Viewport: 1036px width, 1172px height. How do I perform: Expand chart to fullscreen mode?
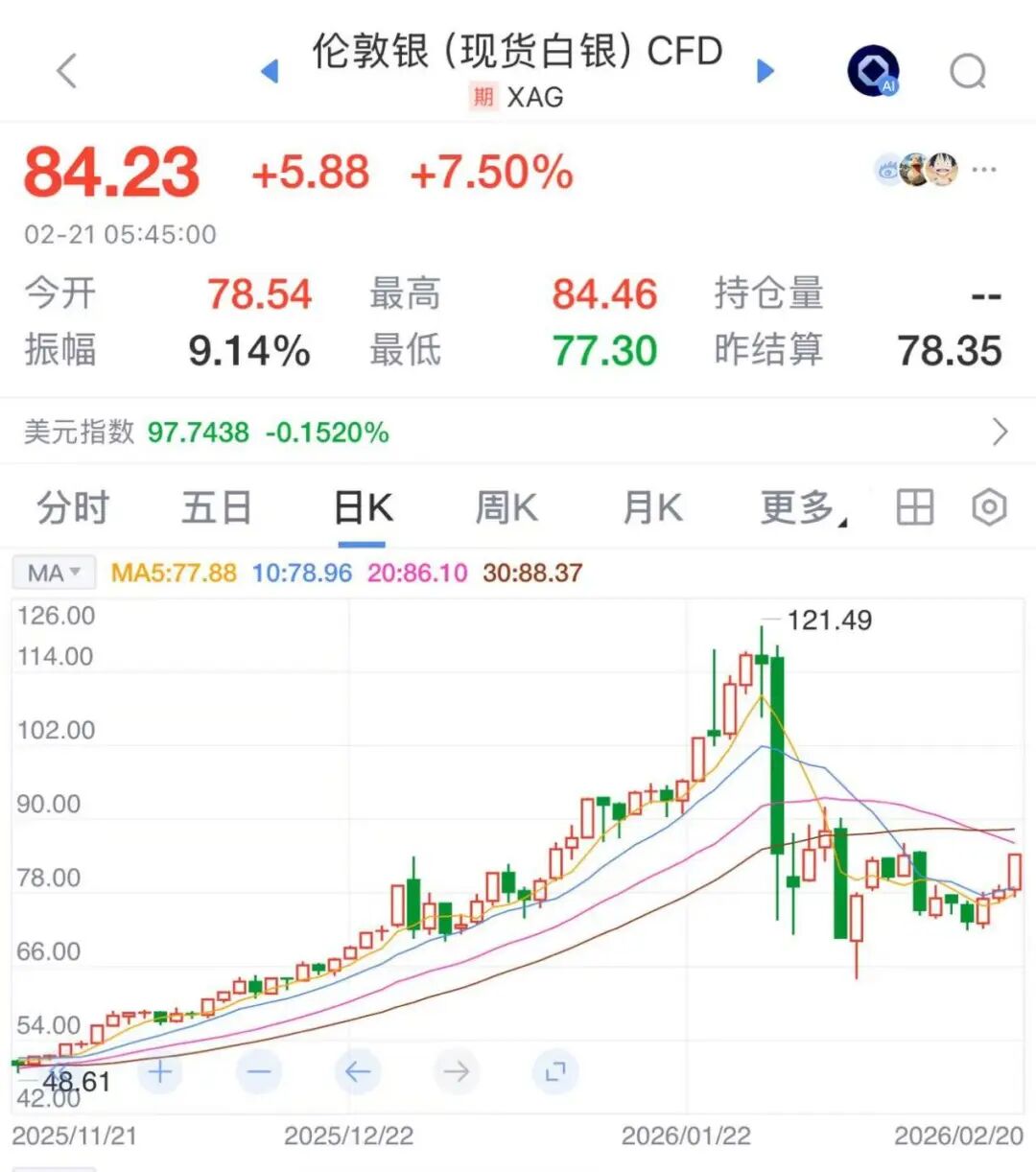[553, 1072]
